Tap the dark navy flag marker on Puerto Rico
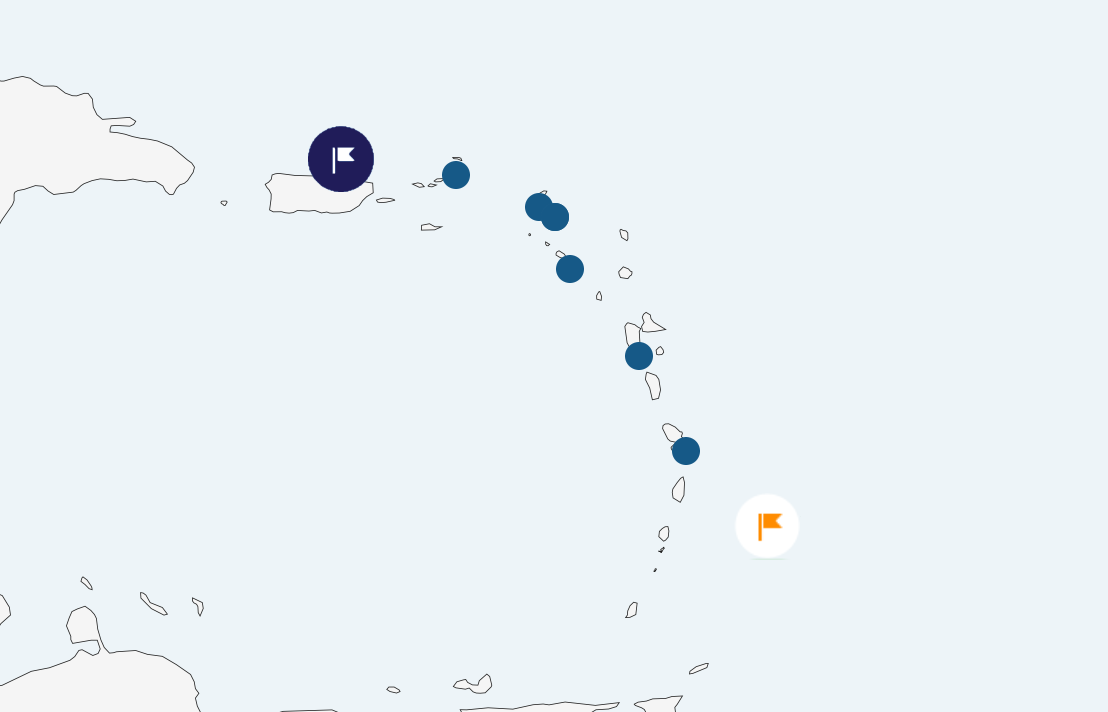Viewport: 1108px width, 712px height. [341, 159]
